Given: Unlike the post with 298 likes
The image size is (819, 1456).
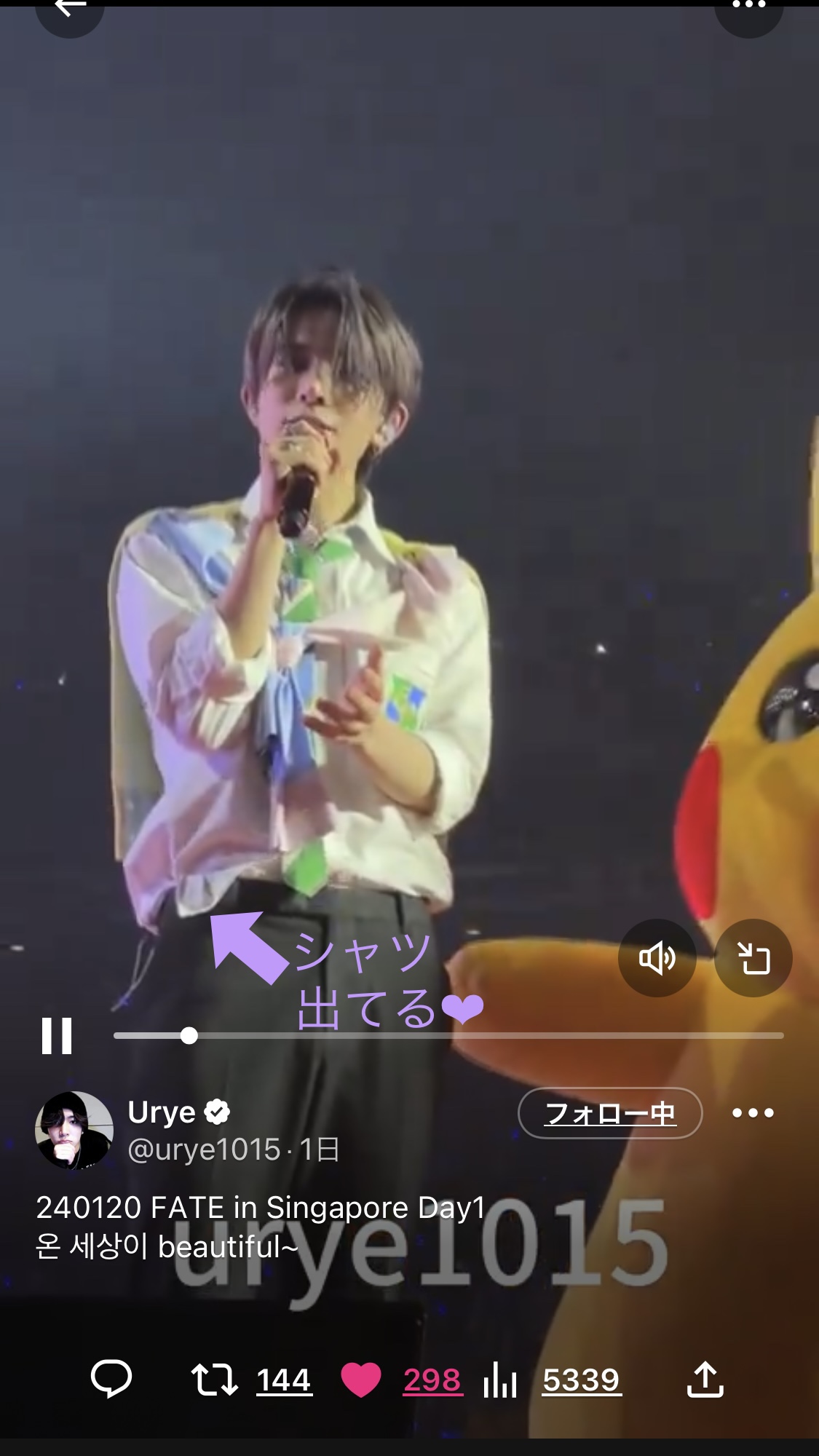Looking at the screenshot, I should (x=361, y=1379).
